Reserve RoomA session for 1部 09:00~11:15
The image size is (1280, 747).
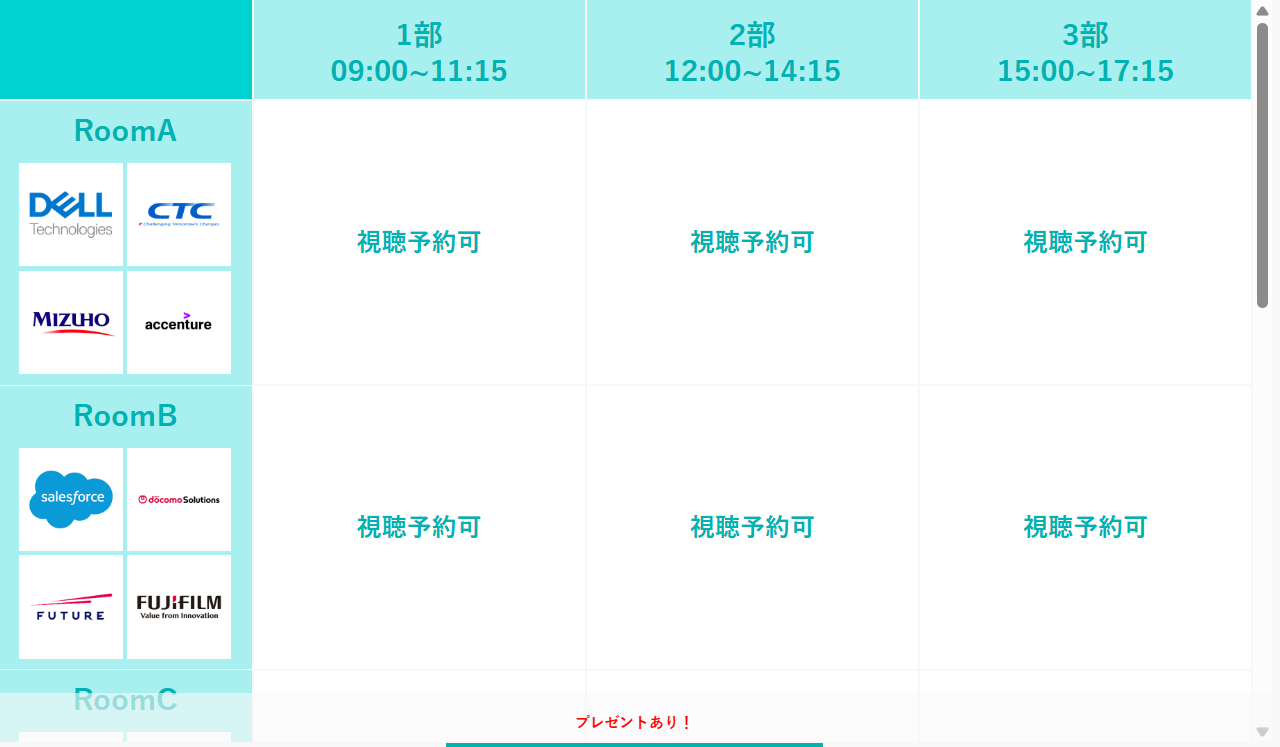coord(419,242)
